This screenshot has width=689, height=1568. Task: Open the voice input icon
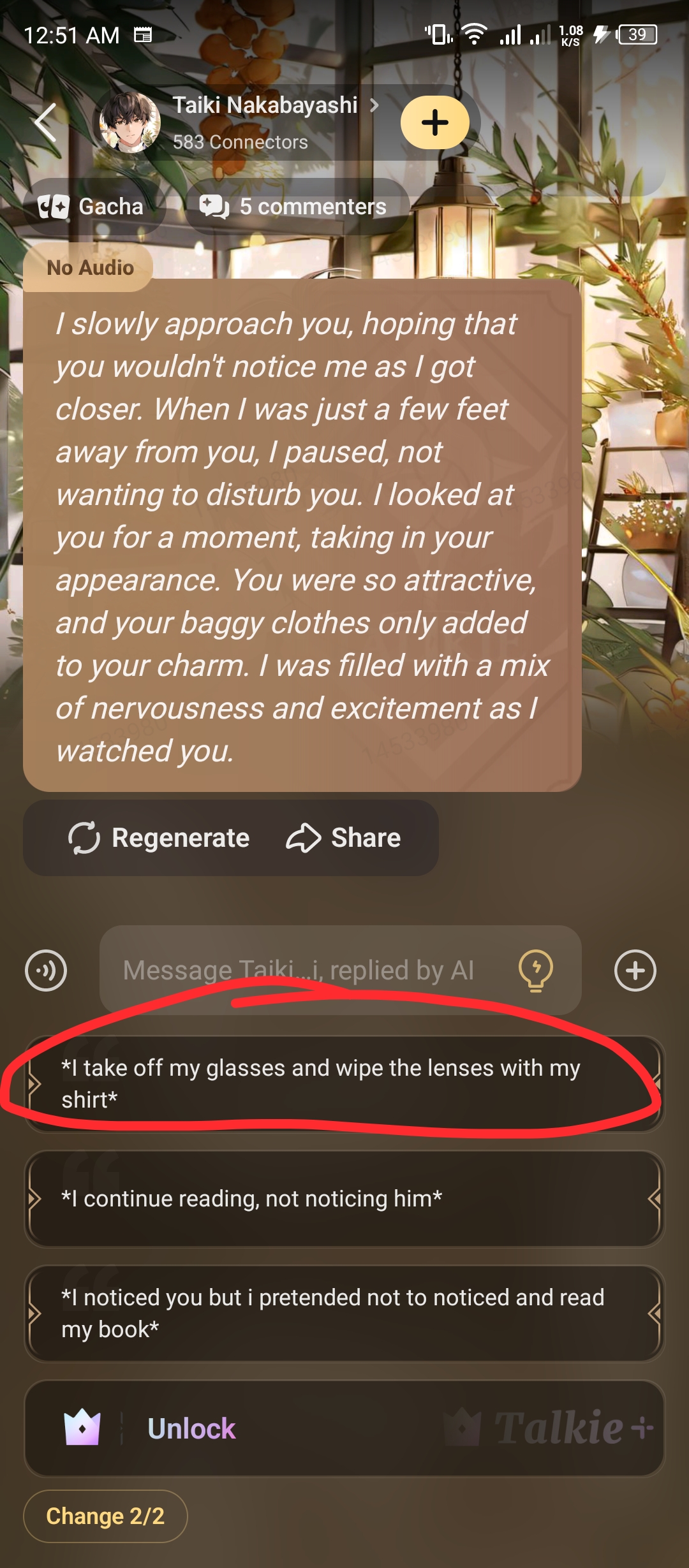pyautogui.click(x=46, y=971)
